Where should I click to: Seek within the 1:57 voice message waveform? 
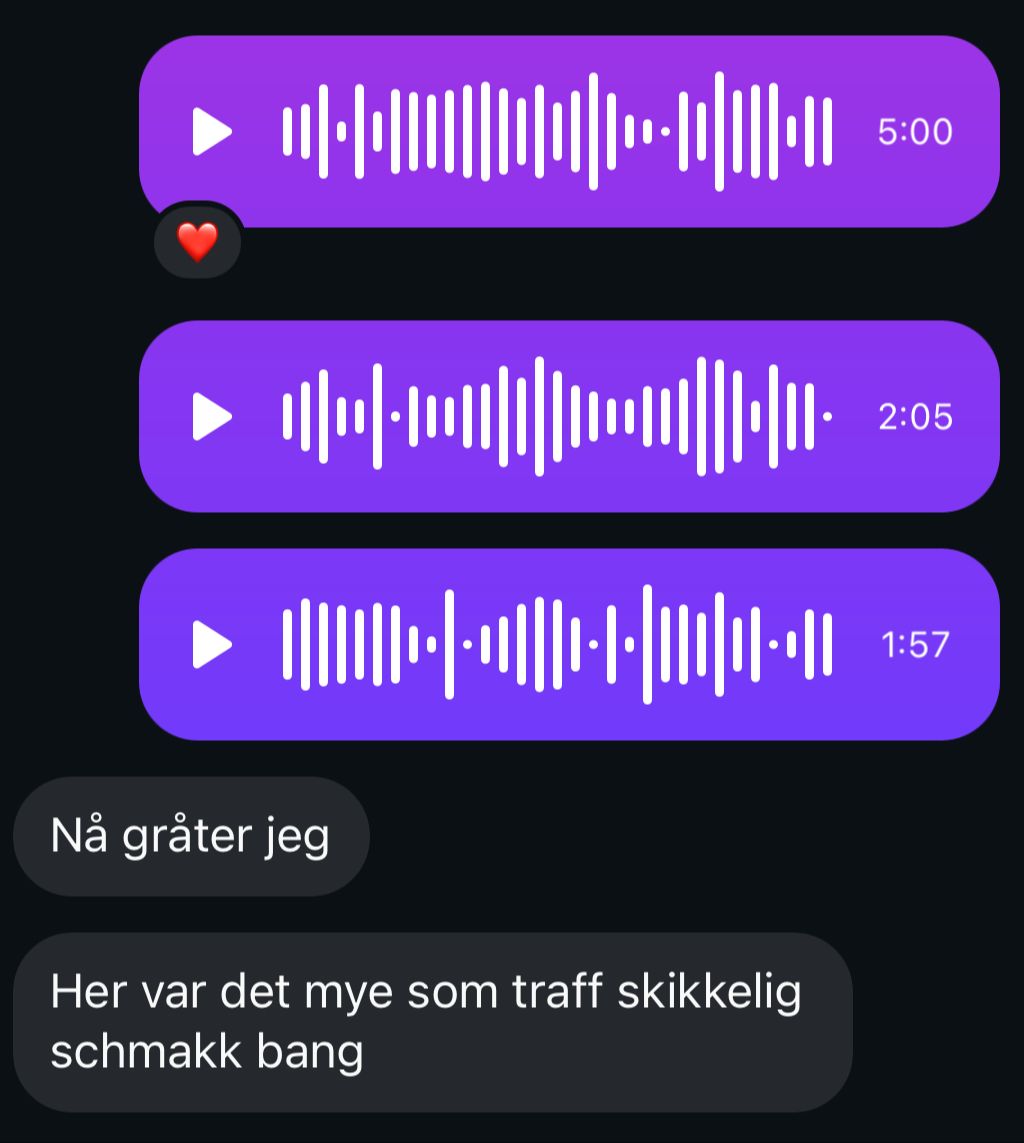tap(557, 644)
